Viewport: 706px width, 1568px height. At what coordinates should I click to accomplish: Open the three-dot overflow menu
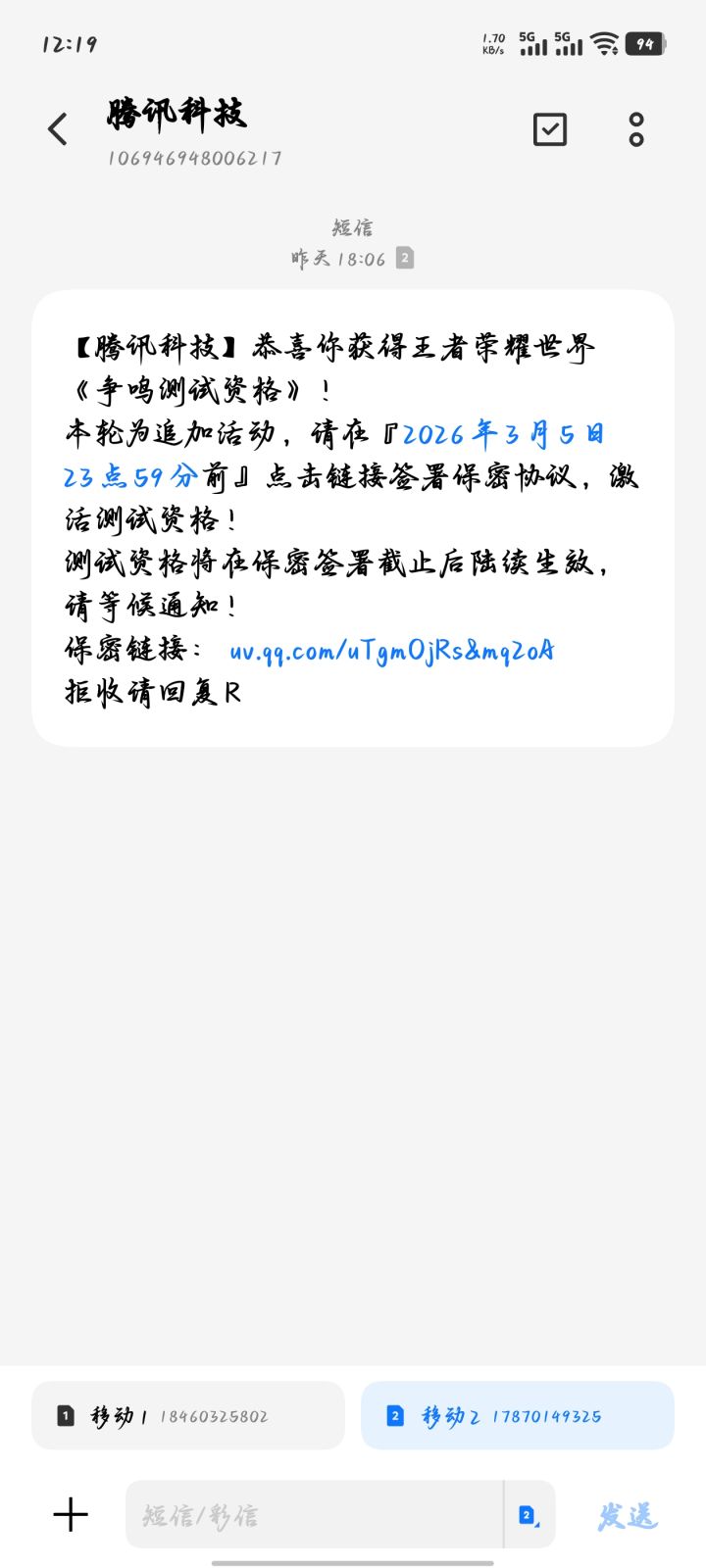tap(636, 129)
